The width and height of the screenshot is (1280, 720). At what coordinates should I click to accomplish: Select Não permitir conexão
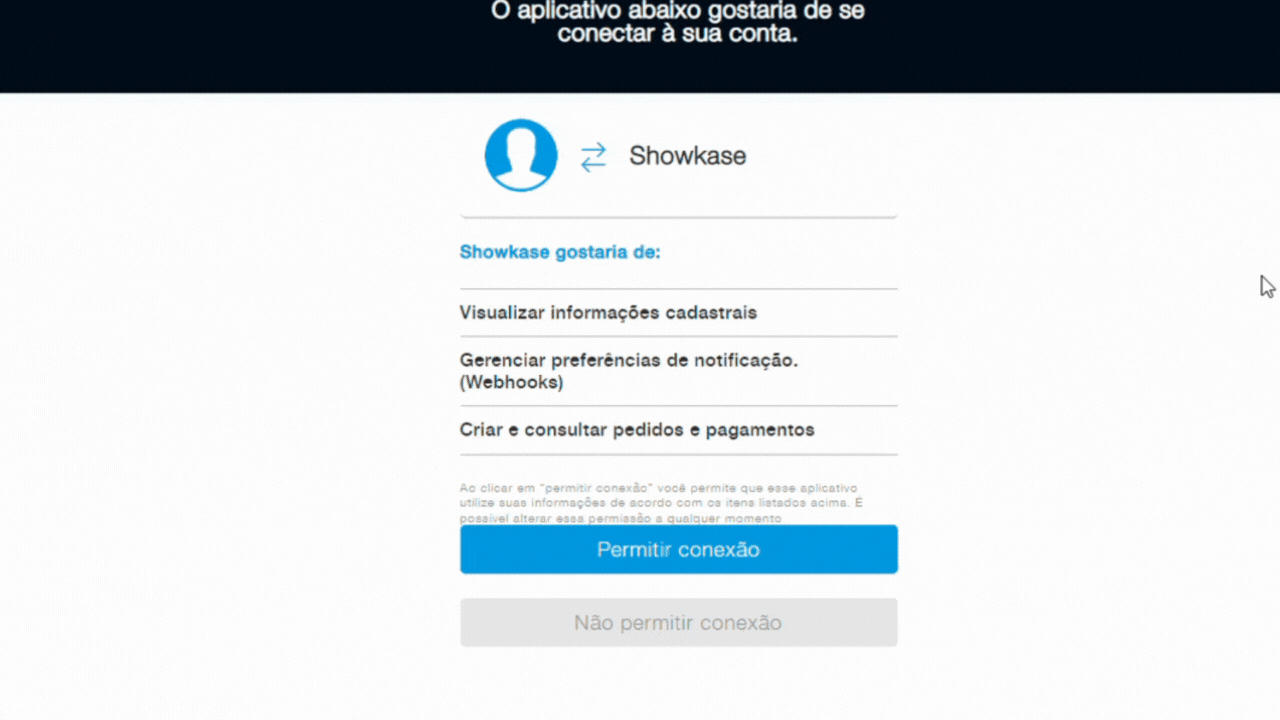pyautogui.click(x=678, y=623)
